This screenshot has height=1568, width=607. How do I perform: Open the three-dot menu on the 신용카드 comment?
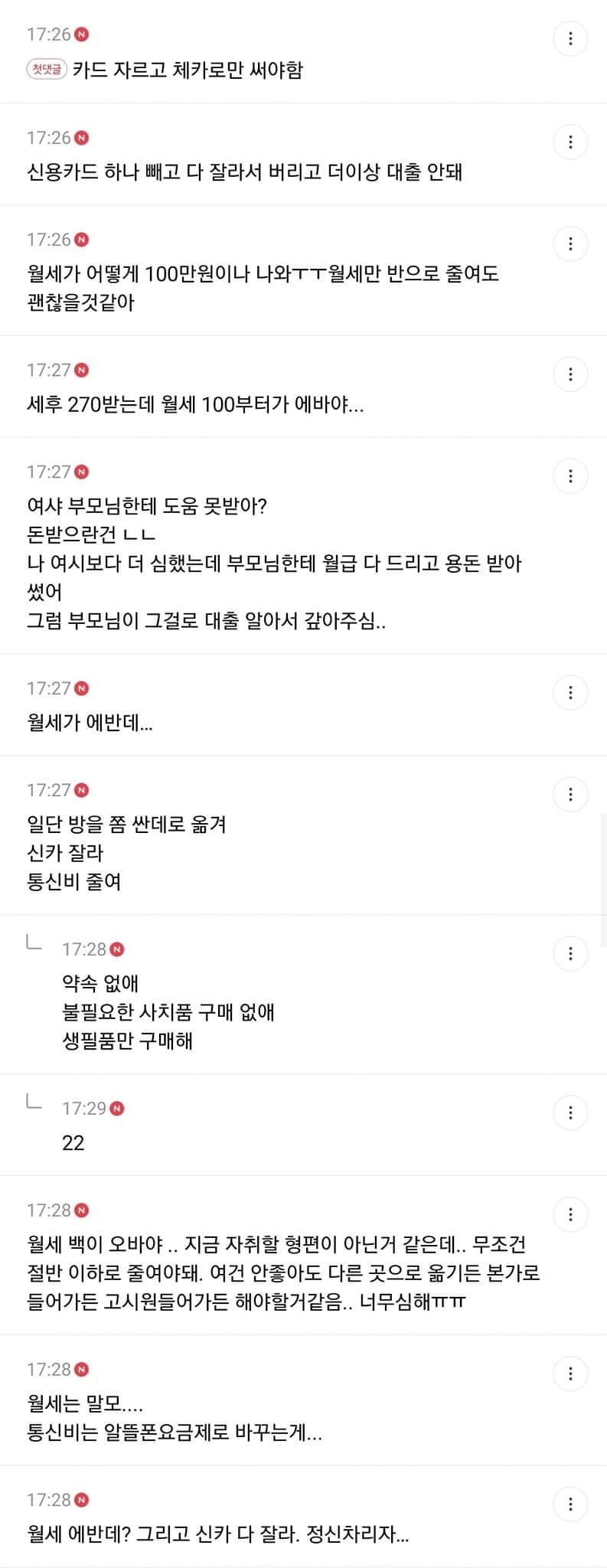click(570, 143)
